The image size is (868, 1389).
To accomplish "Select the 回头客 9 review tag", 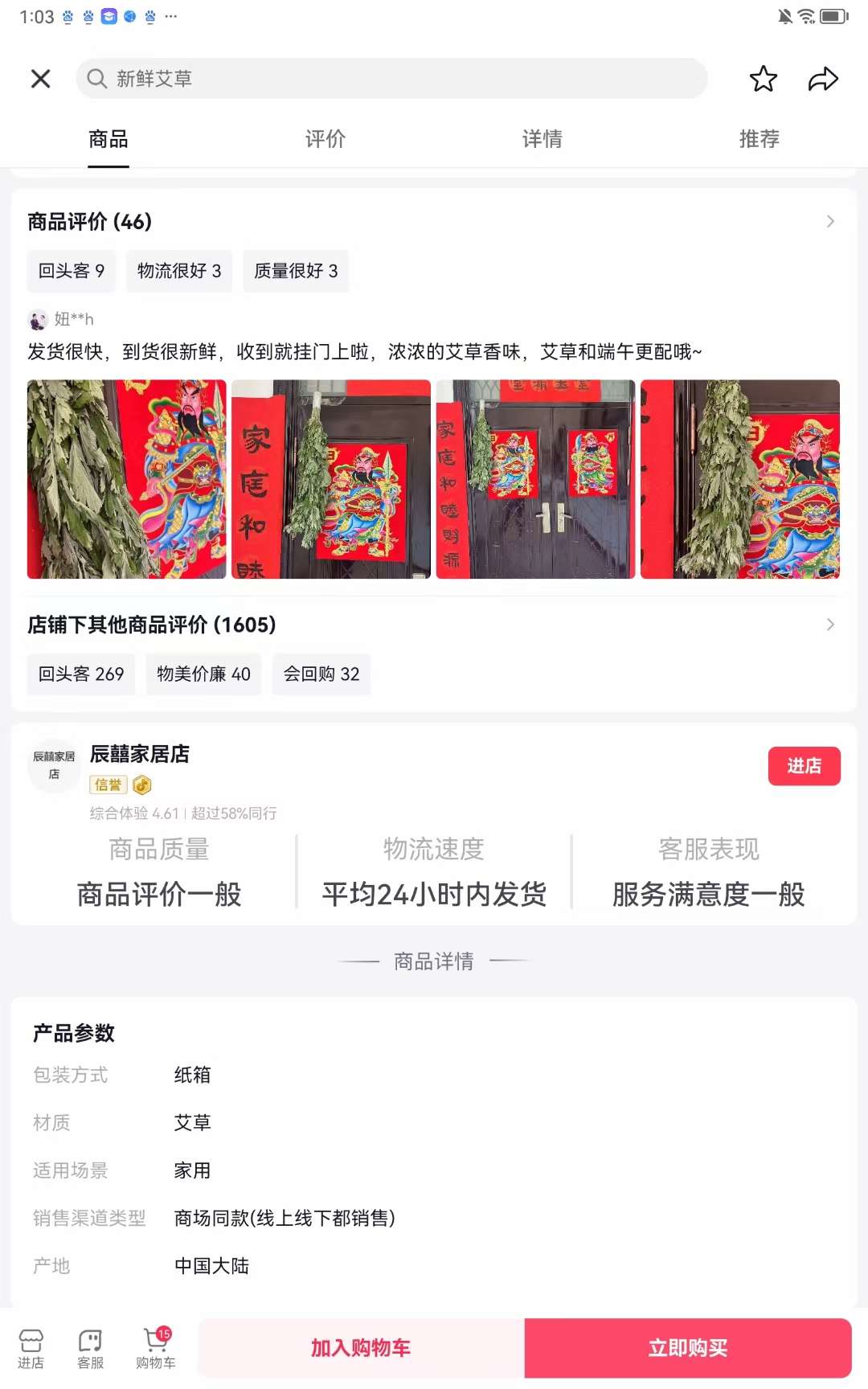I will click(72, 271).
